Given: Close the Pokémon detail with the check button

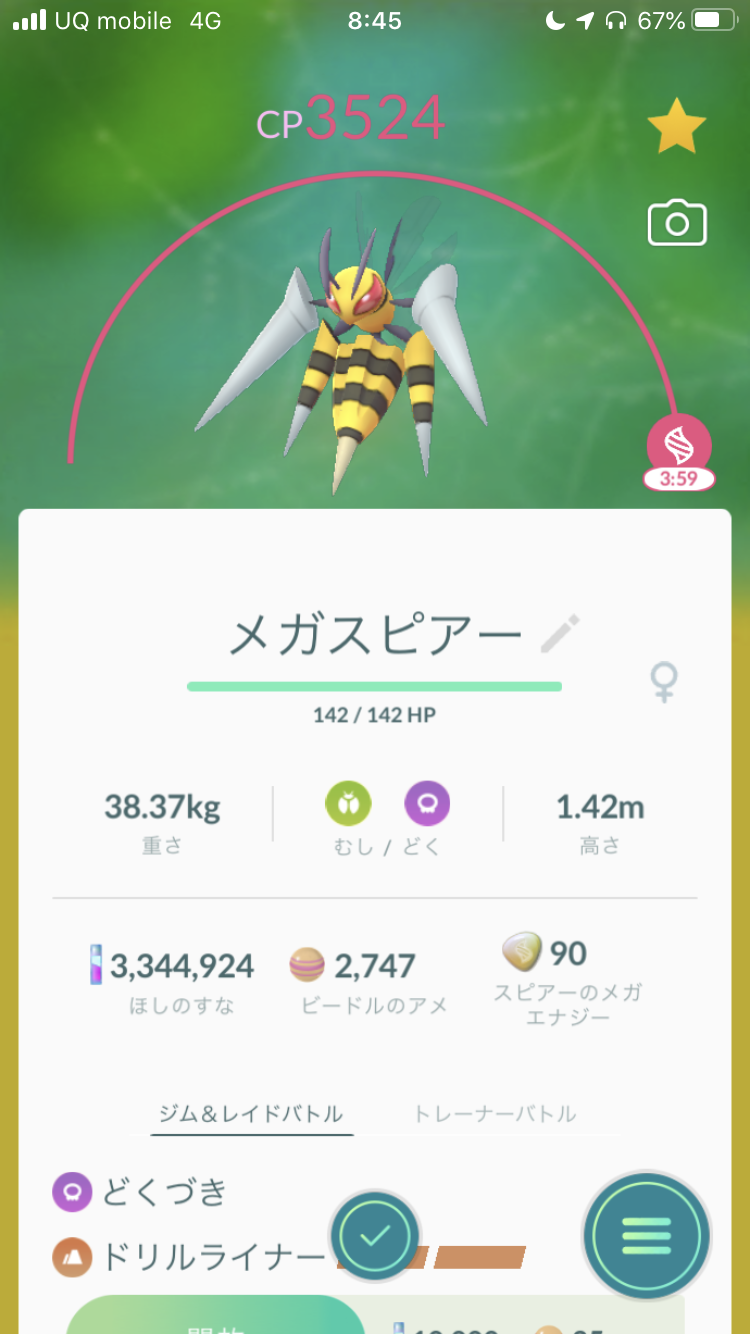Looking at the screenshot, I should coord(375,1236).
